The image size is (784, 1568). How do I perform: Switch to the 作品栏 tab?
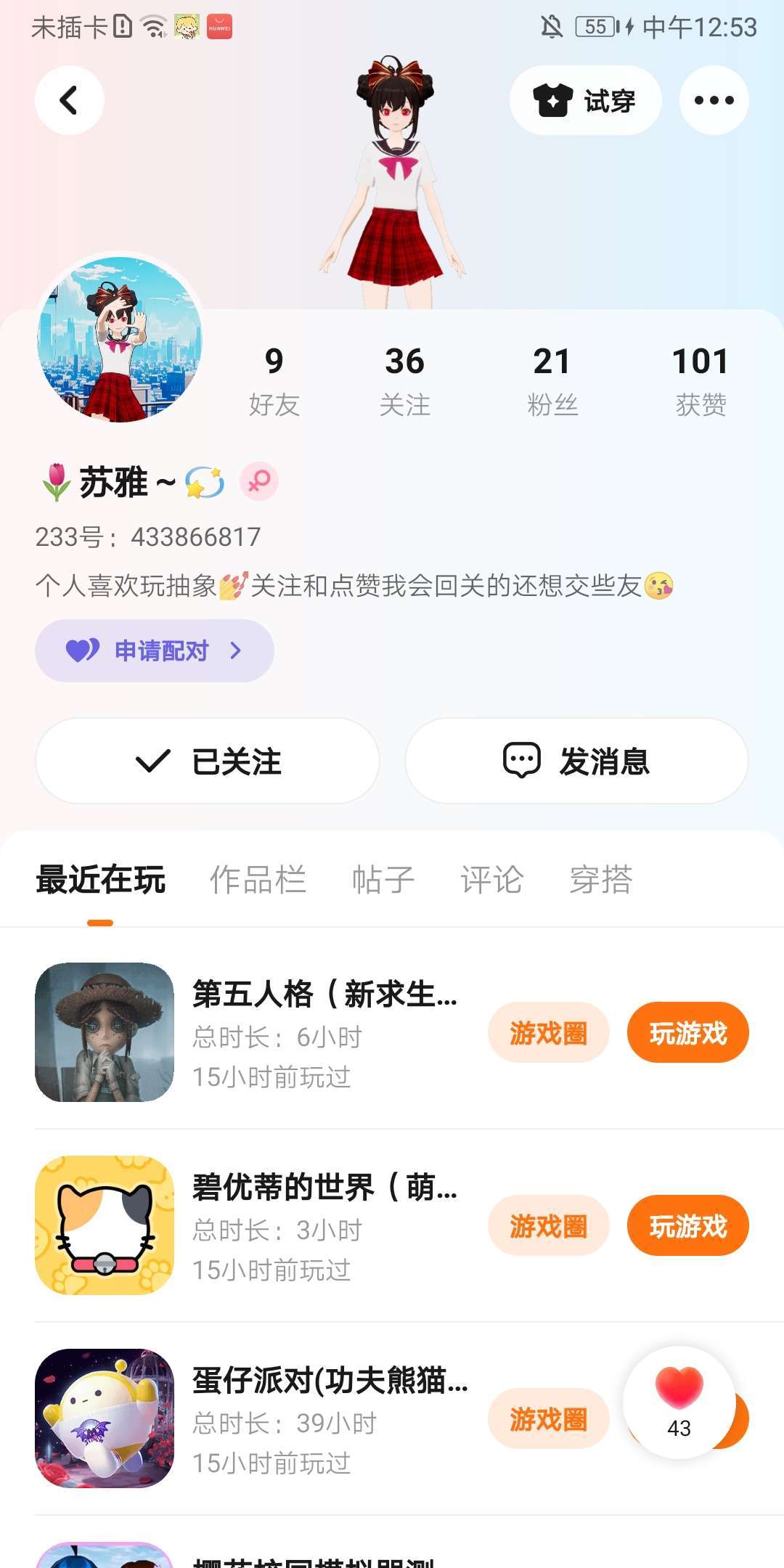pyautogui.click(x=258, y=880)
